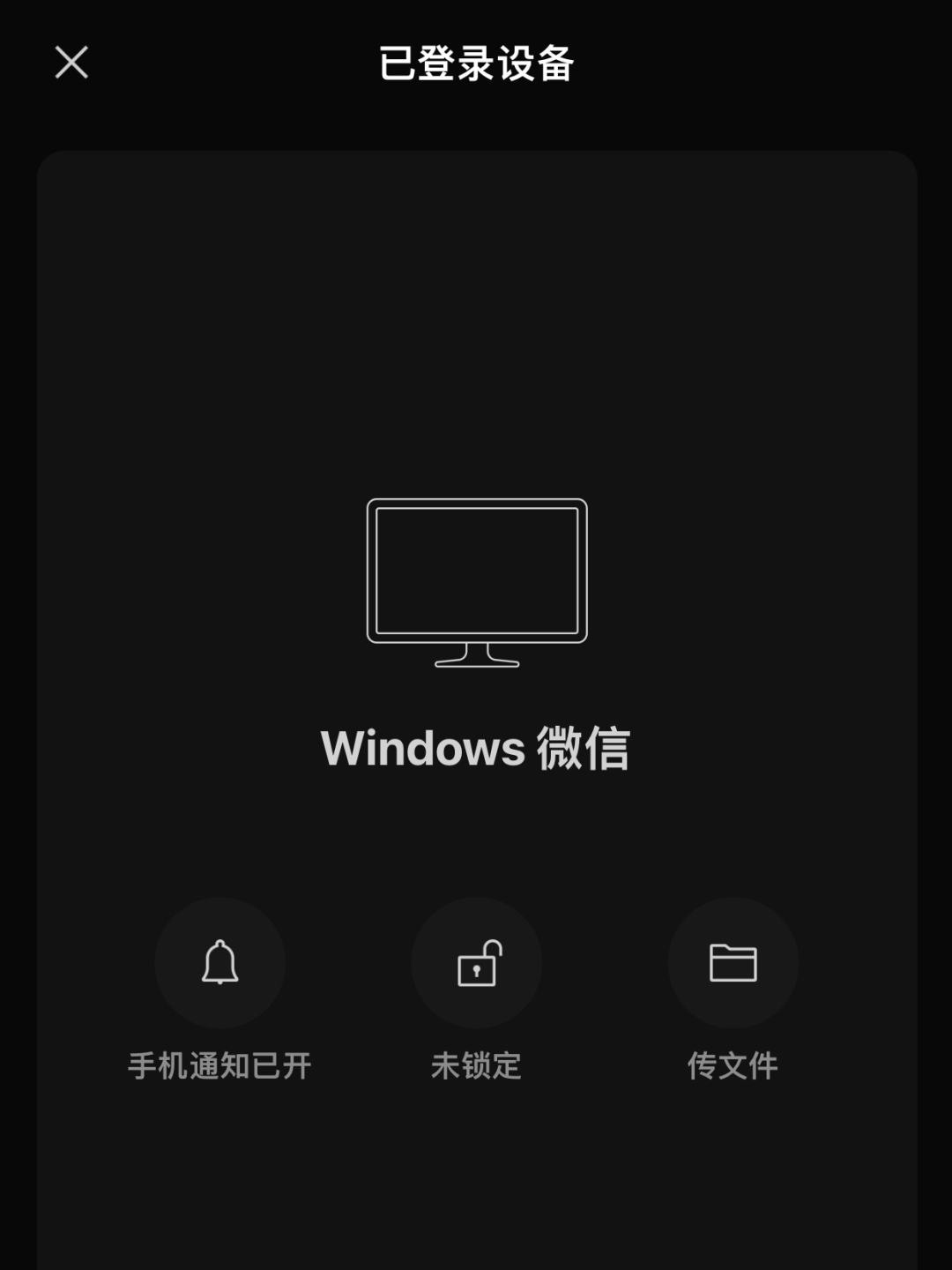The height and width of the screenshot is (1270, 952).
Task: Lock the Windows WeChat session via 未锁定
Action: pyautogui.click(x=477, y=1065)
